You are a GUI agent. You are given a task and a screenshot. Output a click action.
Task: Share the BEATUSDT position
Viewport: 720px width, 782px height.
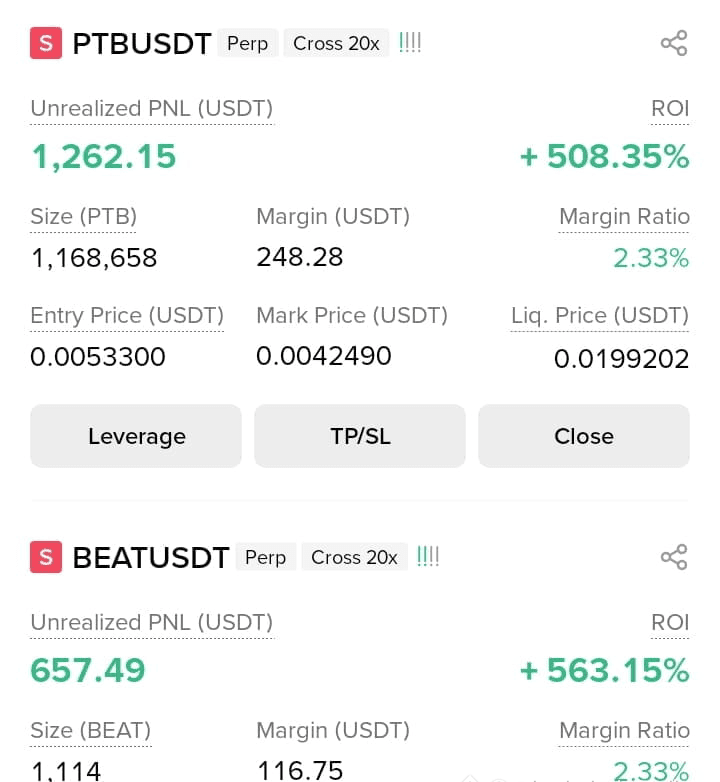674,557
